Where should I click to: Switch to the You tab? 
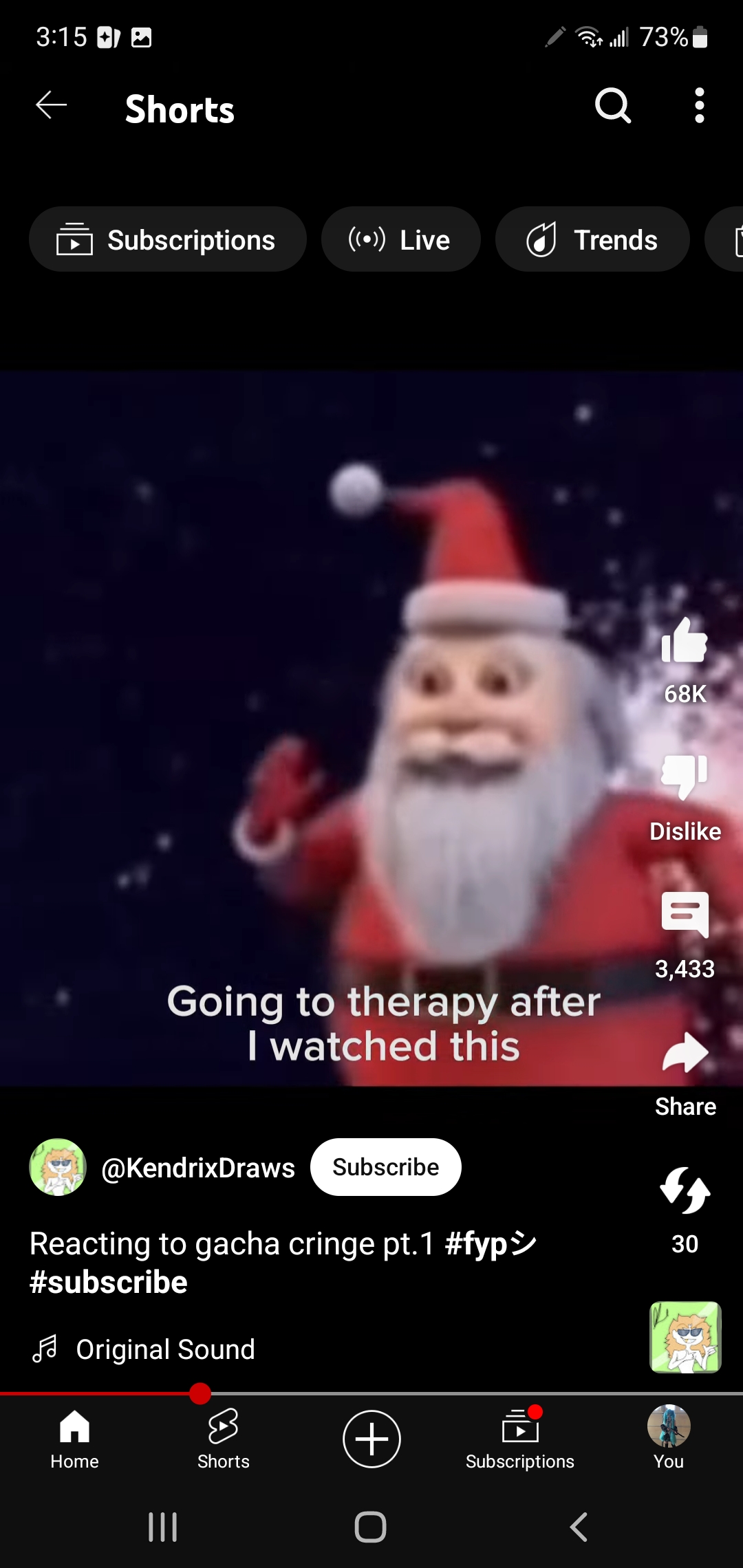point(668,1439)
